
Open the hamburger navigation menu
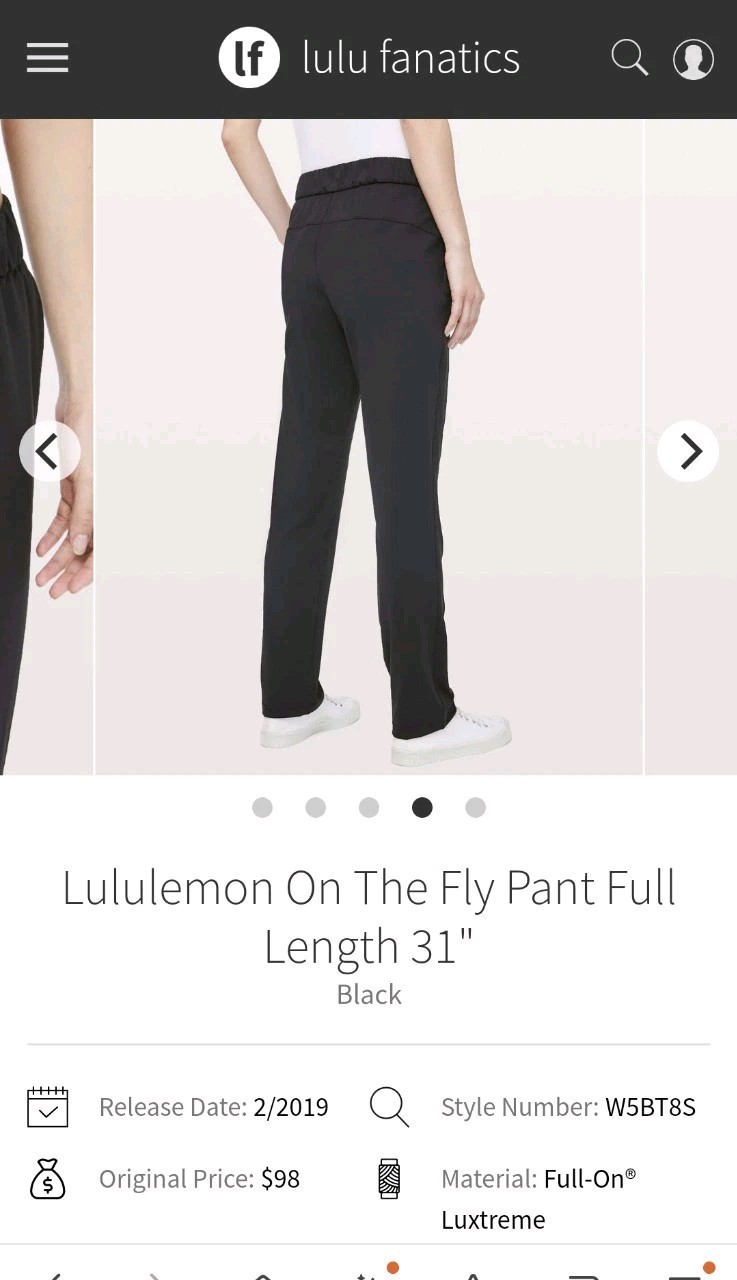47,58
